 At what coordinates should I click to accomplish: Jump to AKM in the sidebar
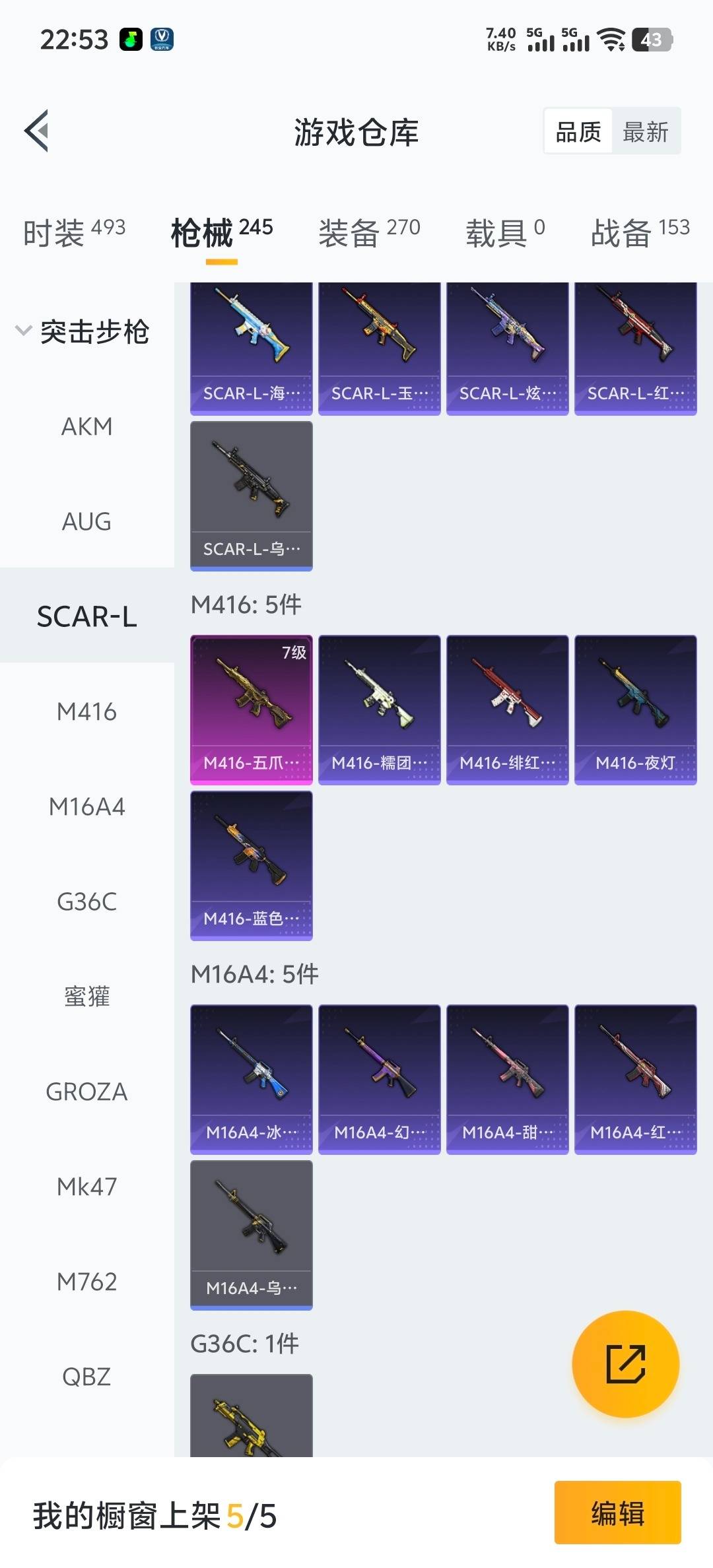(x=86, y=427)
